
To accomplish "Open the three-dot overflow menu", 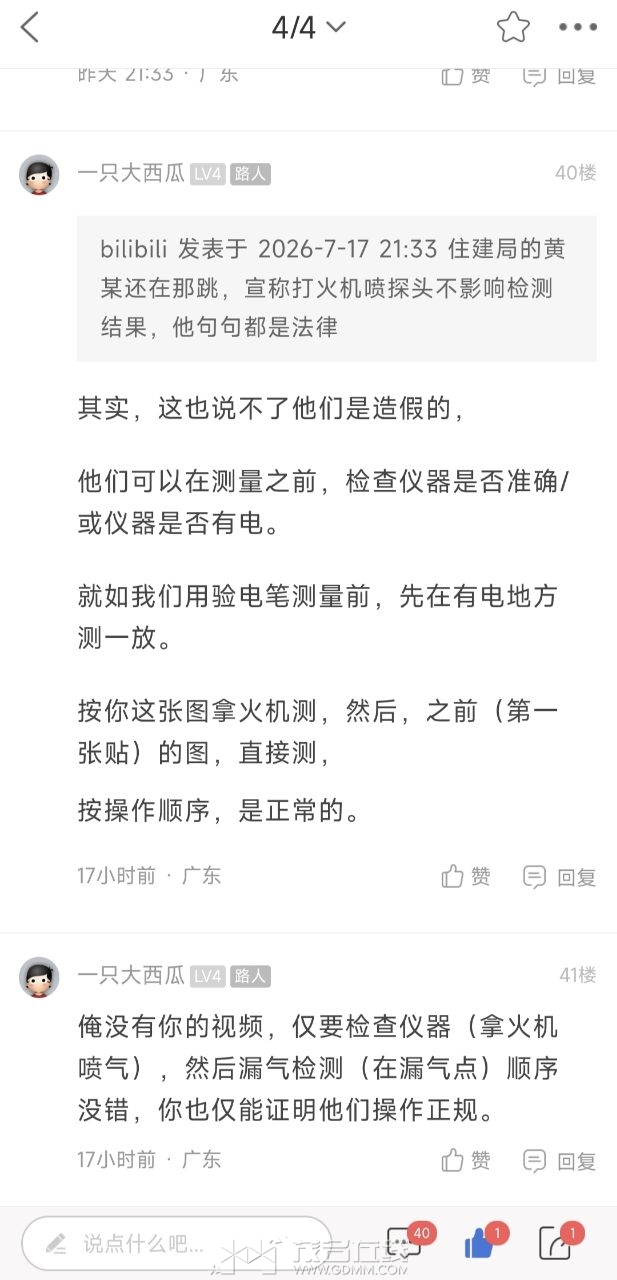I will pyautogui.click(x=577, y=28).
